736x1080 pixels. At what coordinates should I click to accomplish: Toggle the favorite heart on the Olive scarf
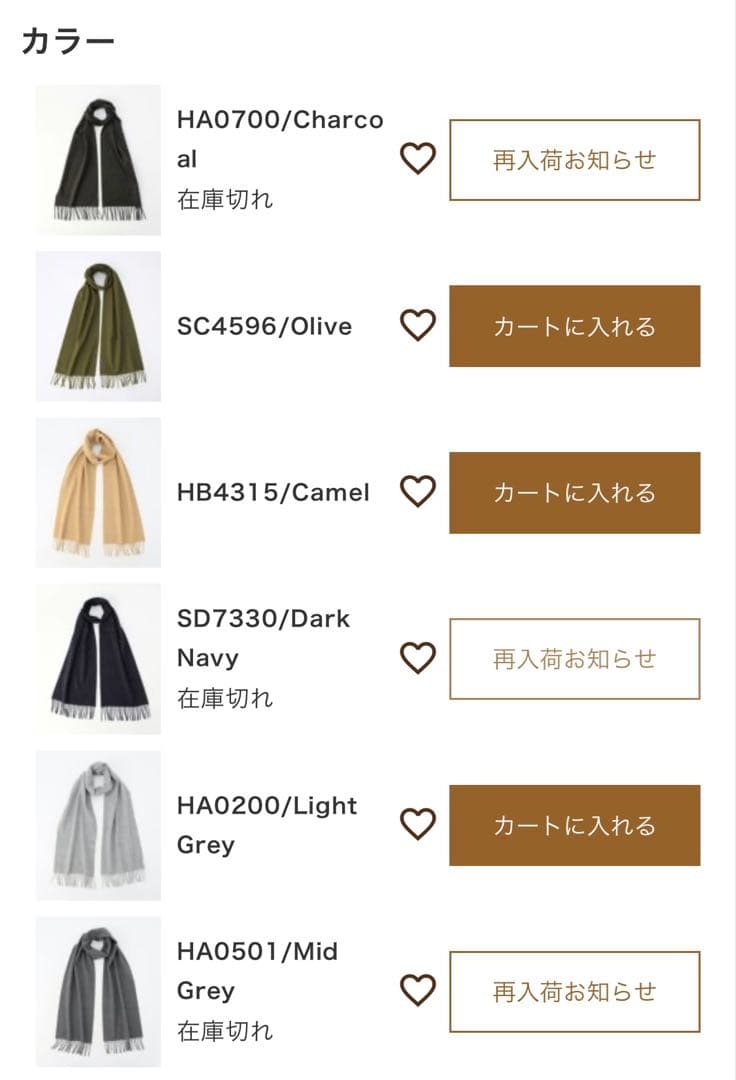(416, 326)
